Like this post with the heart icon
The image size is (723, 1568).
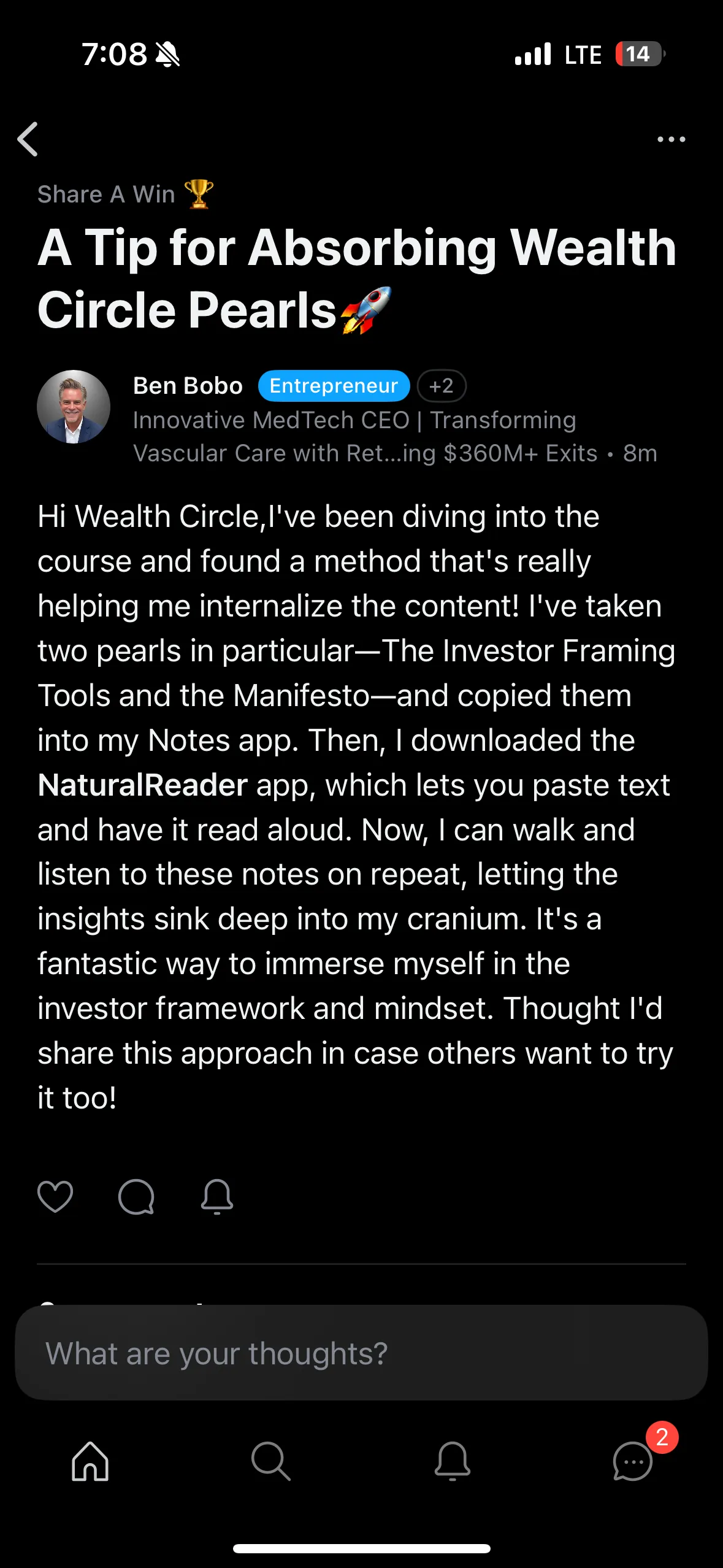pyautogui.click(x=55, y=1196)
